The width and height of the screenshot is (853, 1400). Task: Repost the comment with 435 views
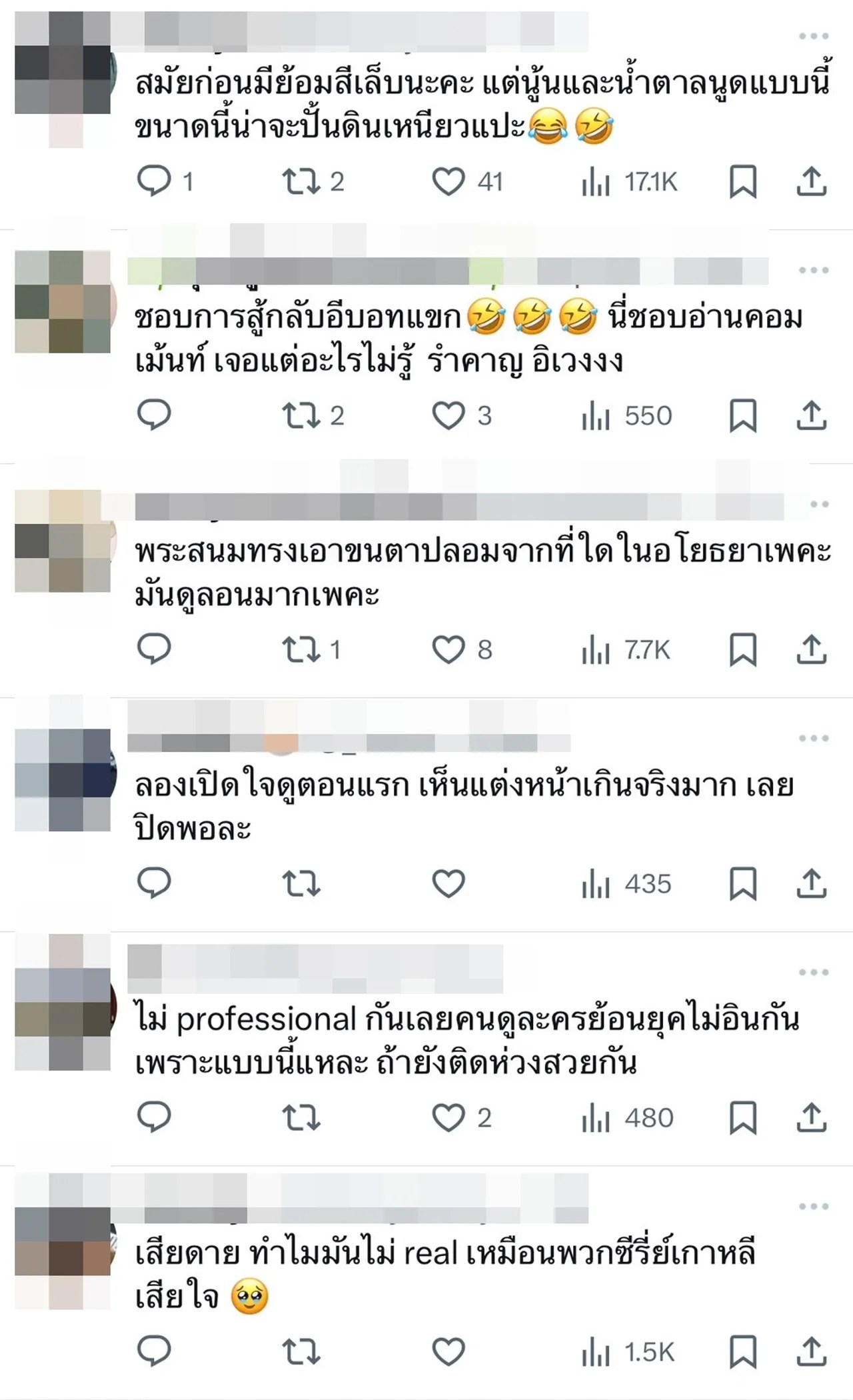point(301,883)
